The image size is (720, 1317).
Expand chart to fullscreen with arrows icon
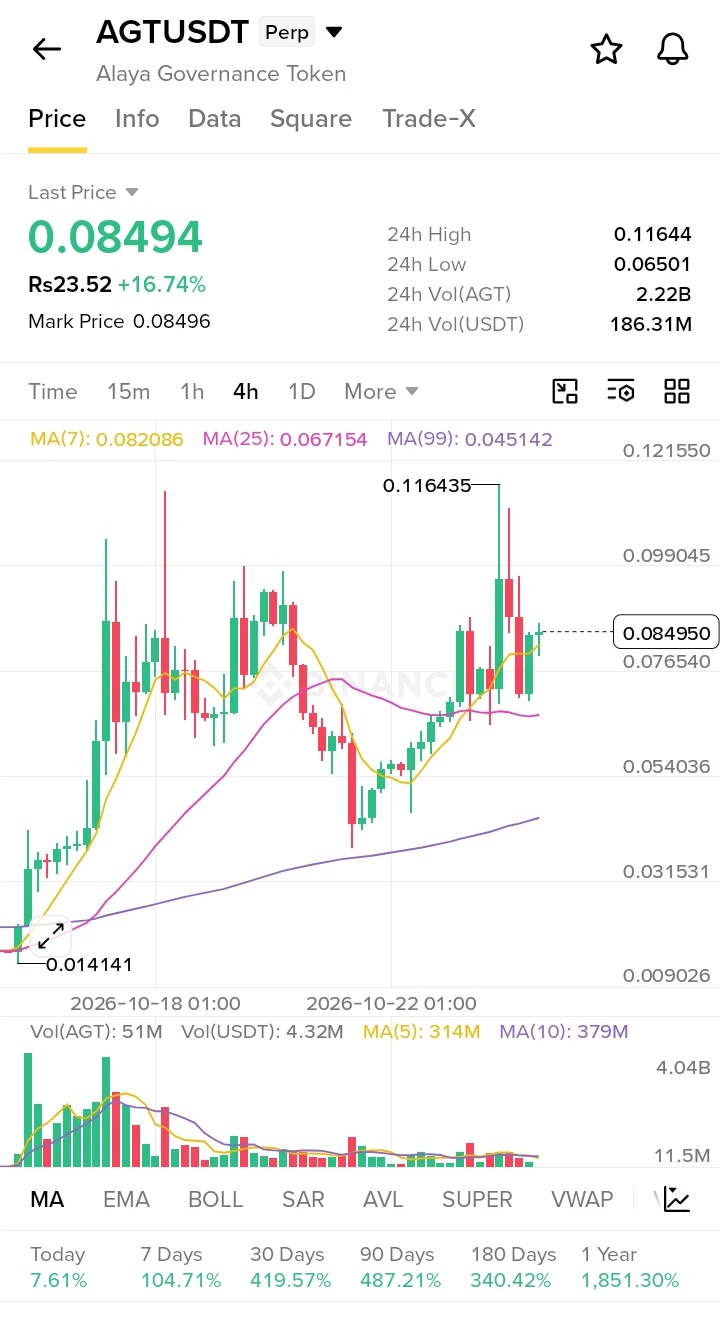point(50,937)
